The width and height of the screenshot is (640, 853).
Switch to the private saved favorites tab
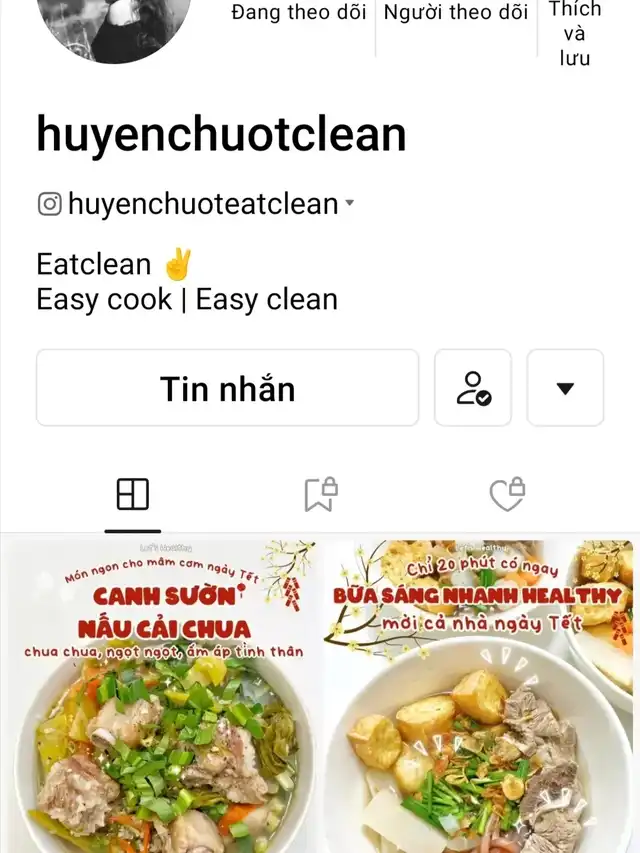(x=320, y=494)
